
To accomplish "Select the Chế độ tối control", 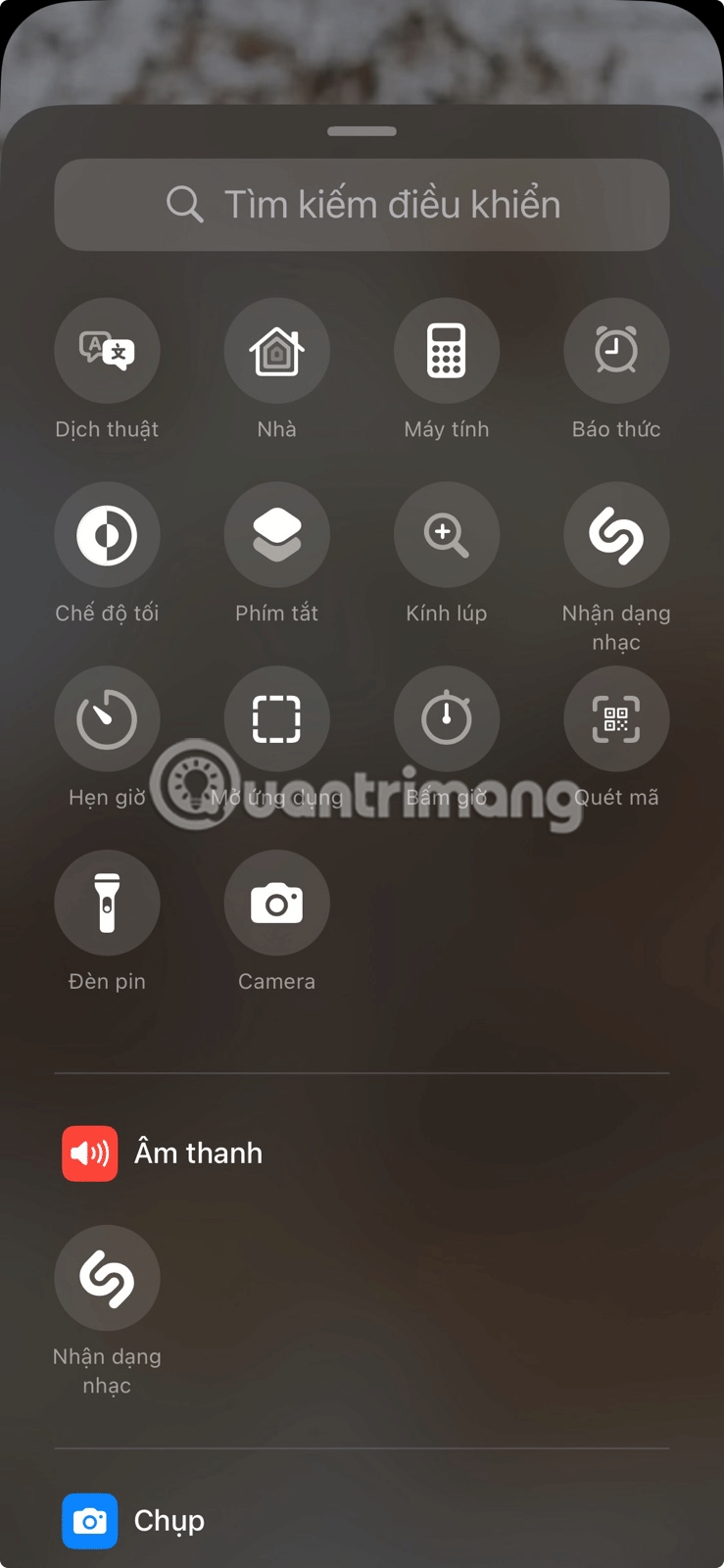I will (x=107, y=535).
